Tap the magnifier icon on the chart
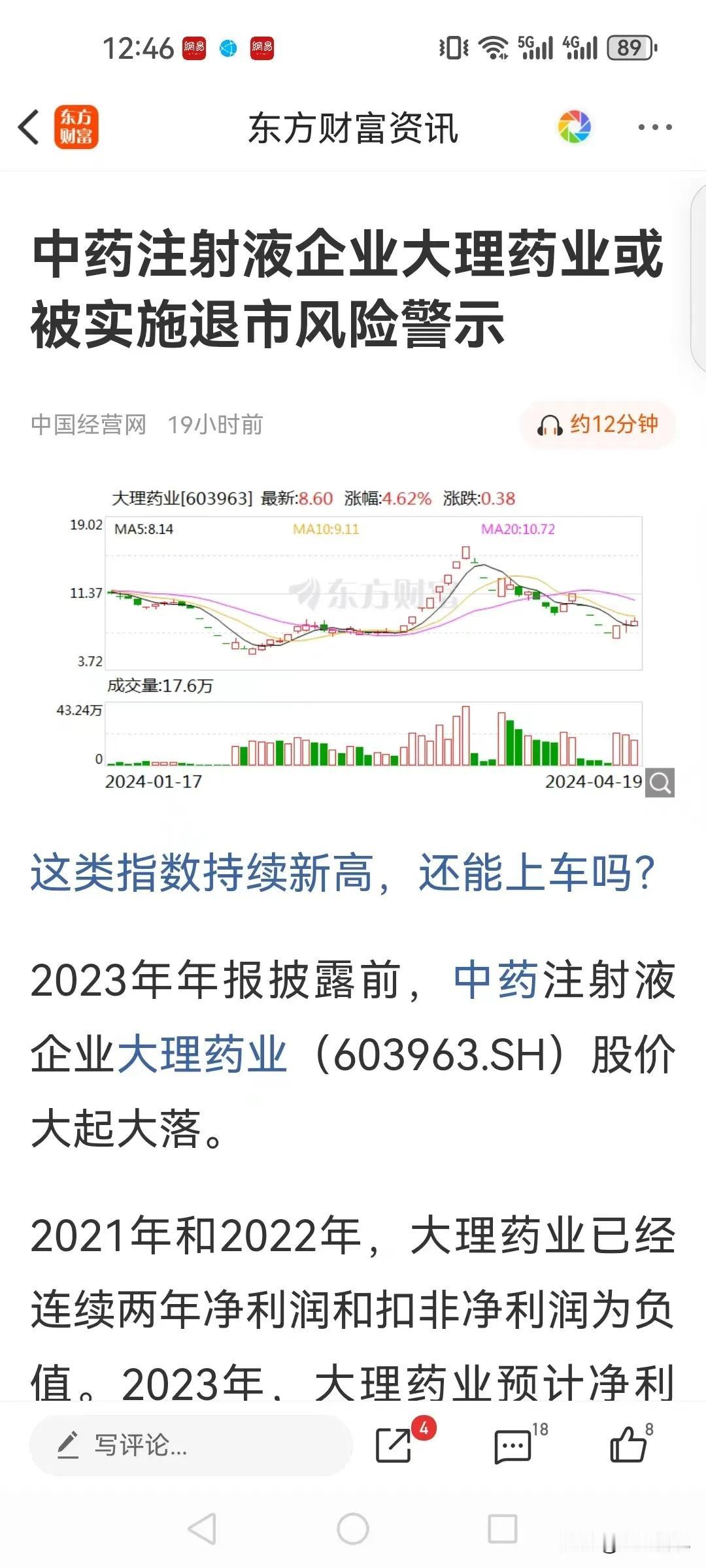Viewport: 706px width, 1568px height. click(x=660, y=782)
